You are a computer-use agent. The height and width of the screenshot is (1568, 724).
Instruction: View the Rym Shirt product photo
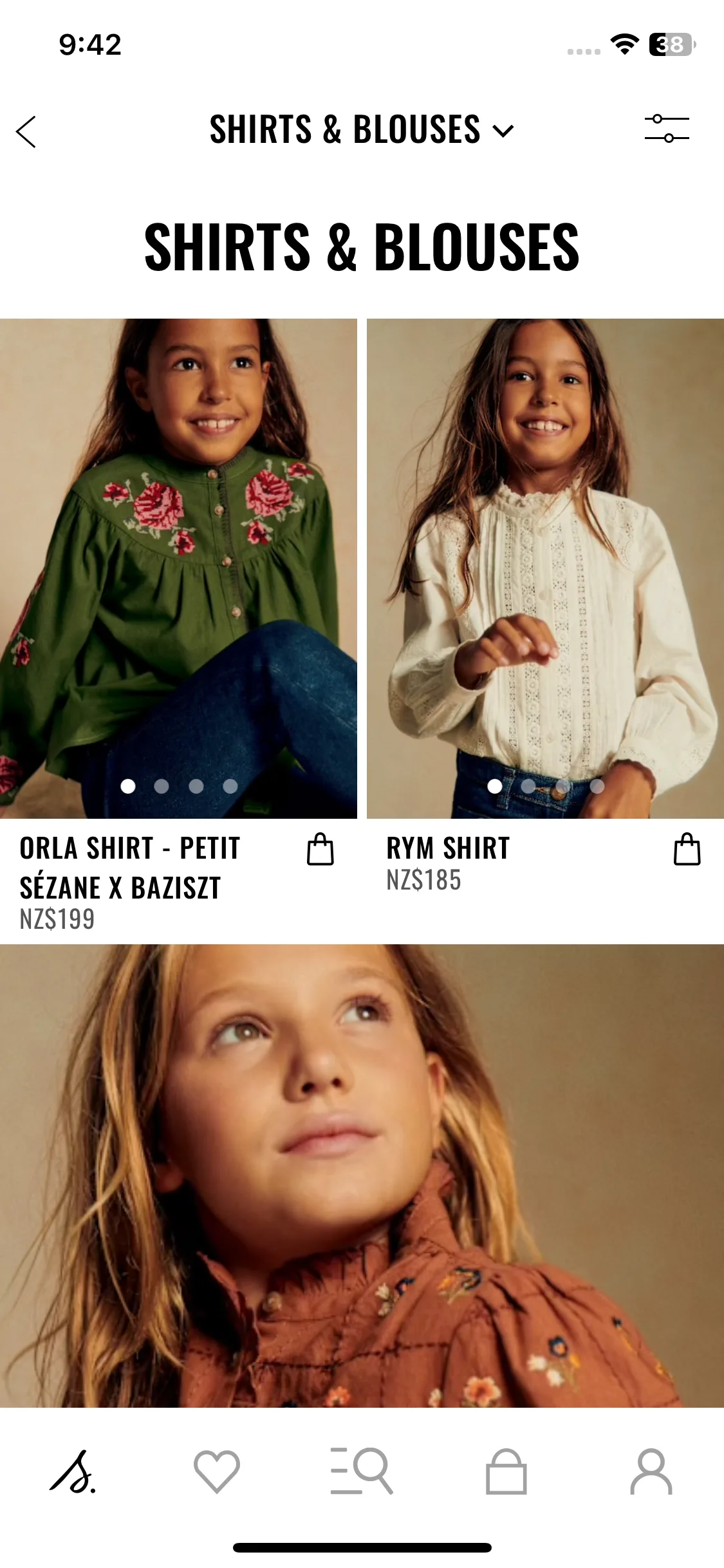pos(545,566)
